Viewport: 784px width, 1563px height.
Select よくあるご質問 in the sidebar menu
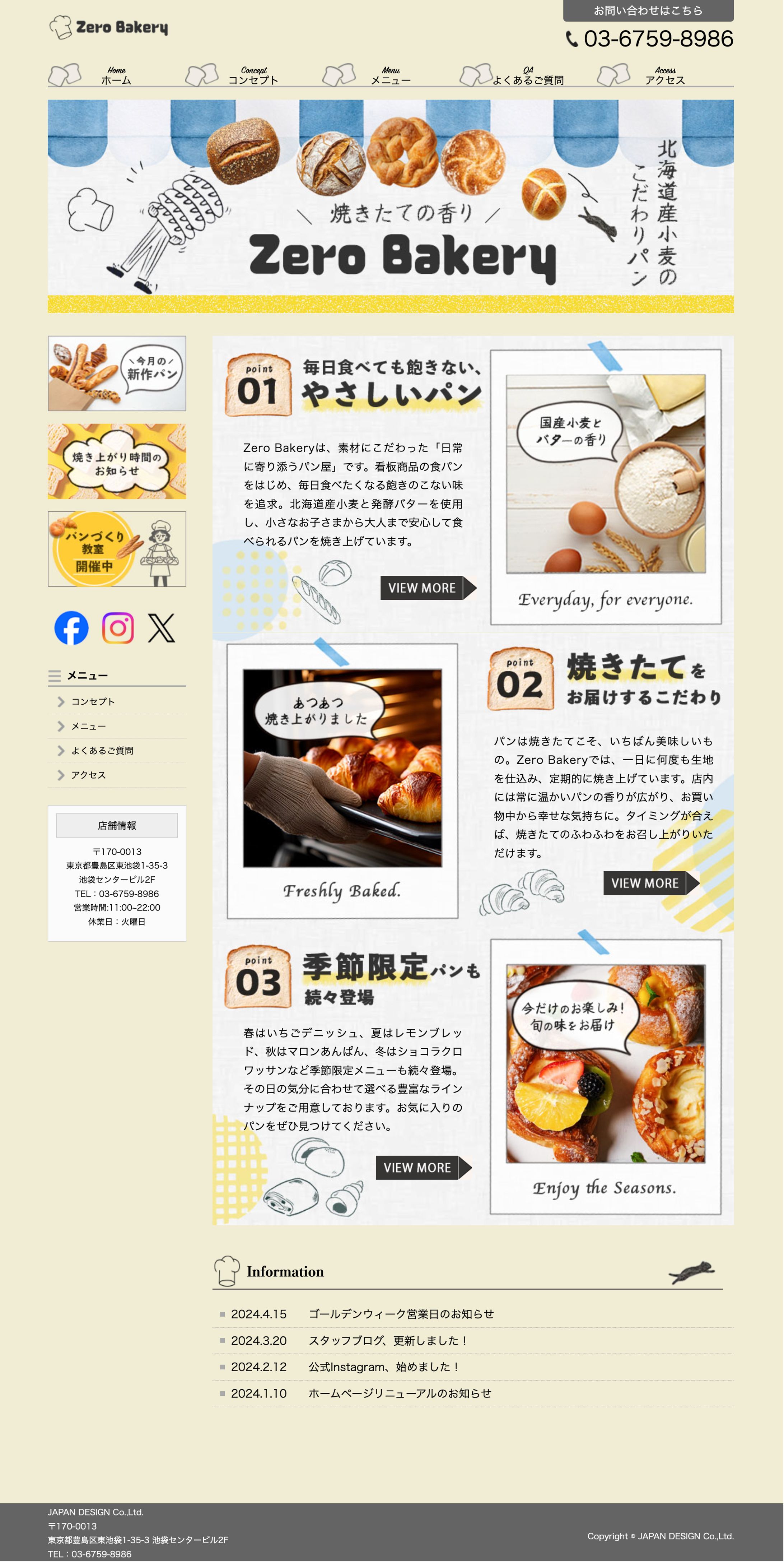pyautogui.click(x=102, y=751)
